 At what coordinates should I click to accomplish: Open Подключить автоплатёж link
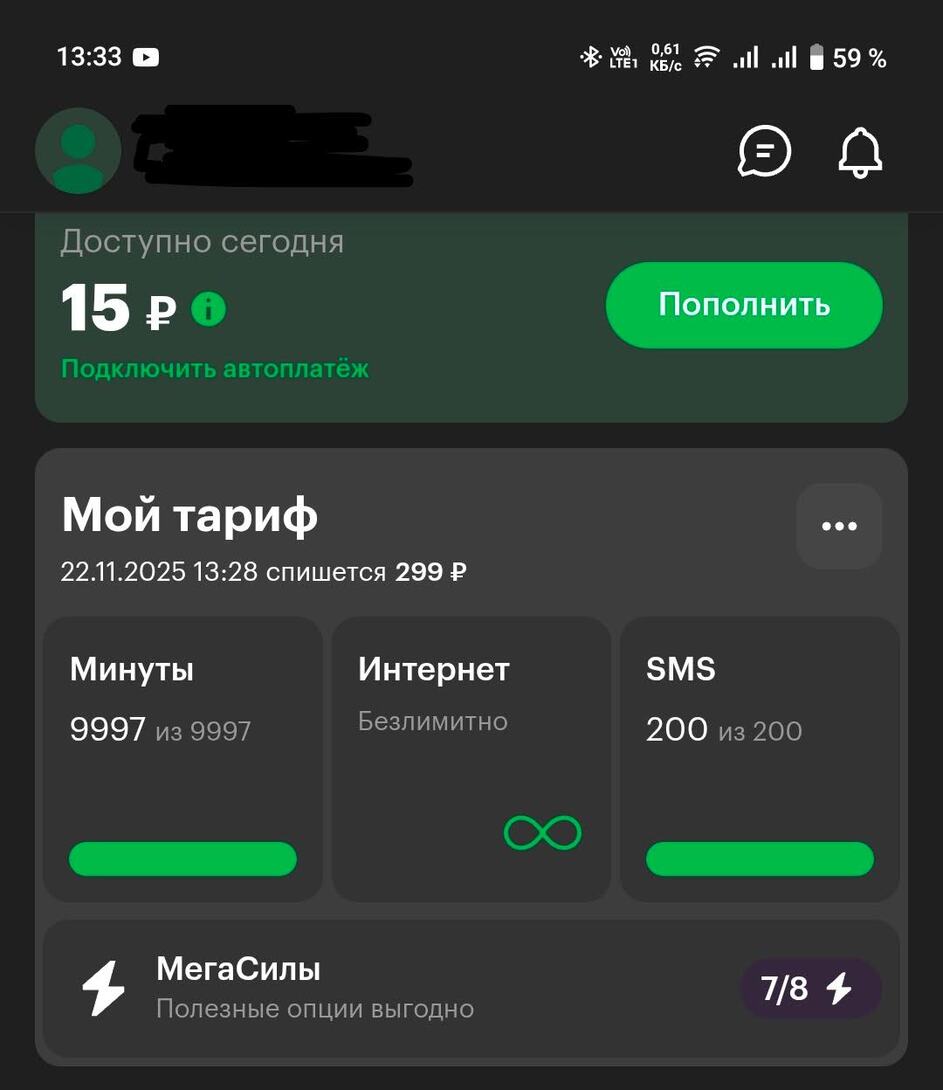(215, 369)
